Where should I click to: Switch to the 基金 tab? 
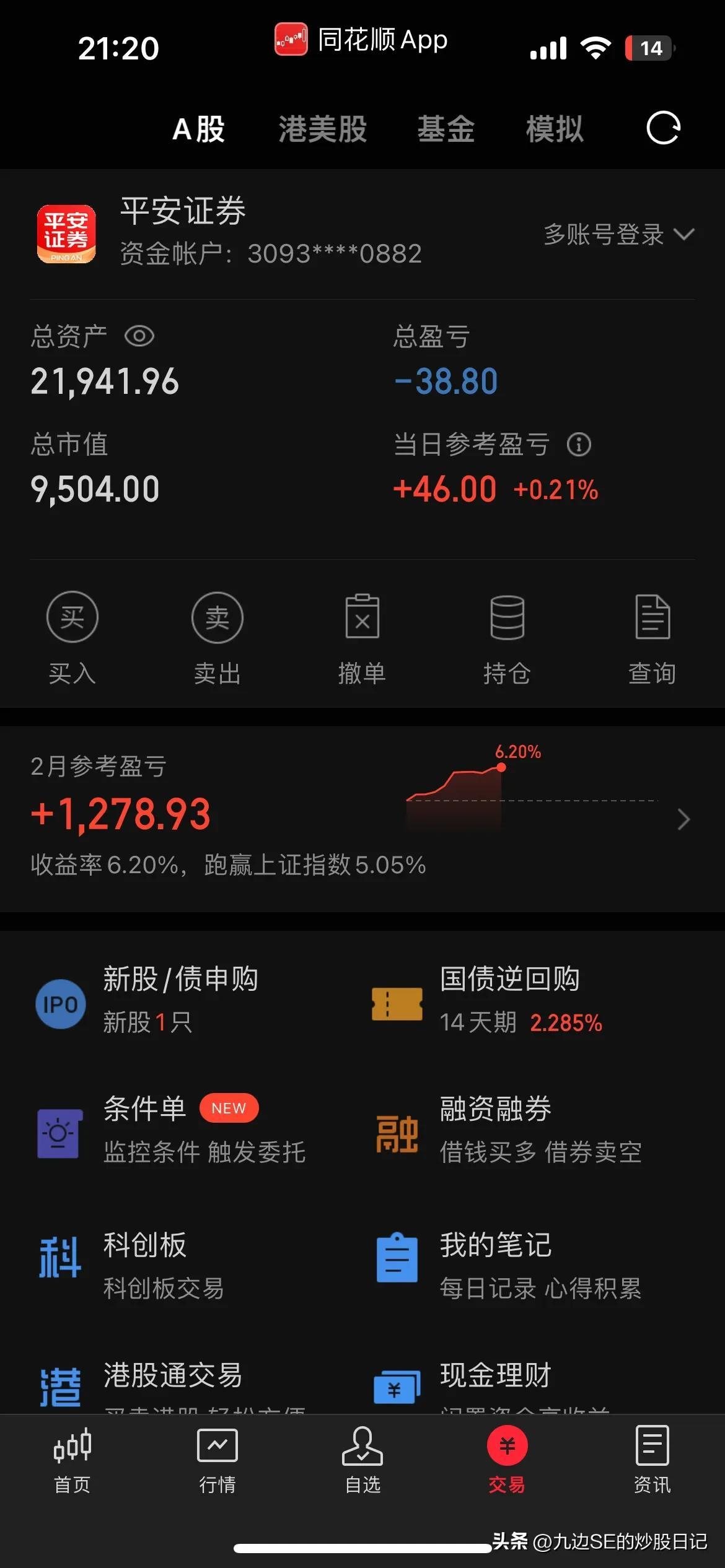pos(446,129)
